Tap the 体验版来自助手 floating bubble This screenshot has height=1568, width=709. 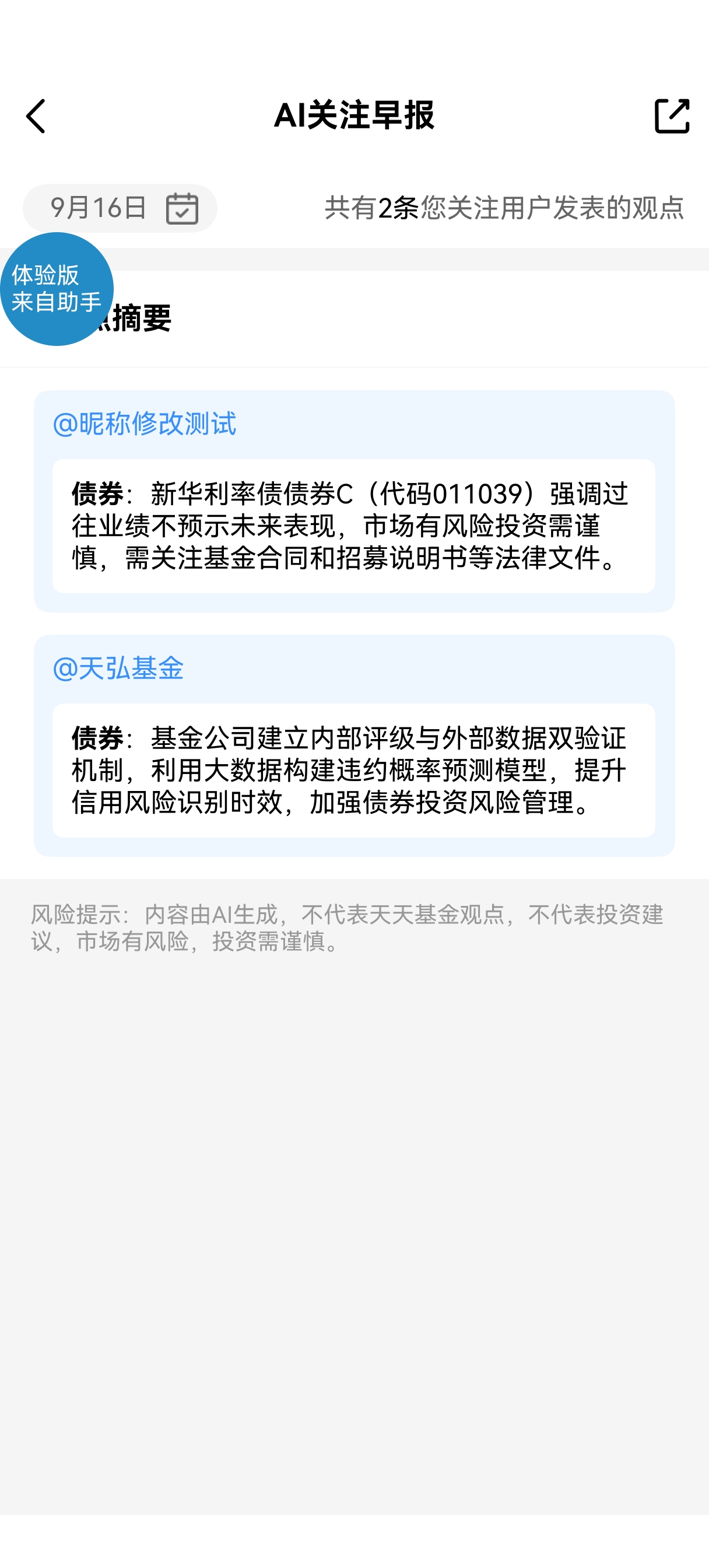point(56,289)
